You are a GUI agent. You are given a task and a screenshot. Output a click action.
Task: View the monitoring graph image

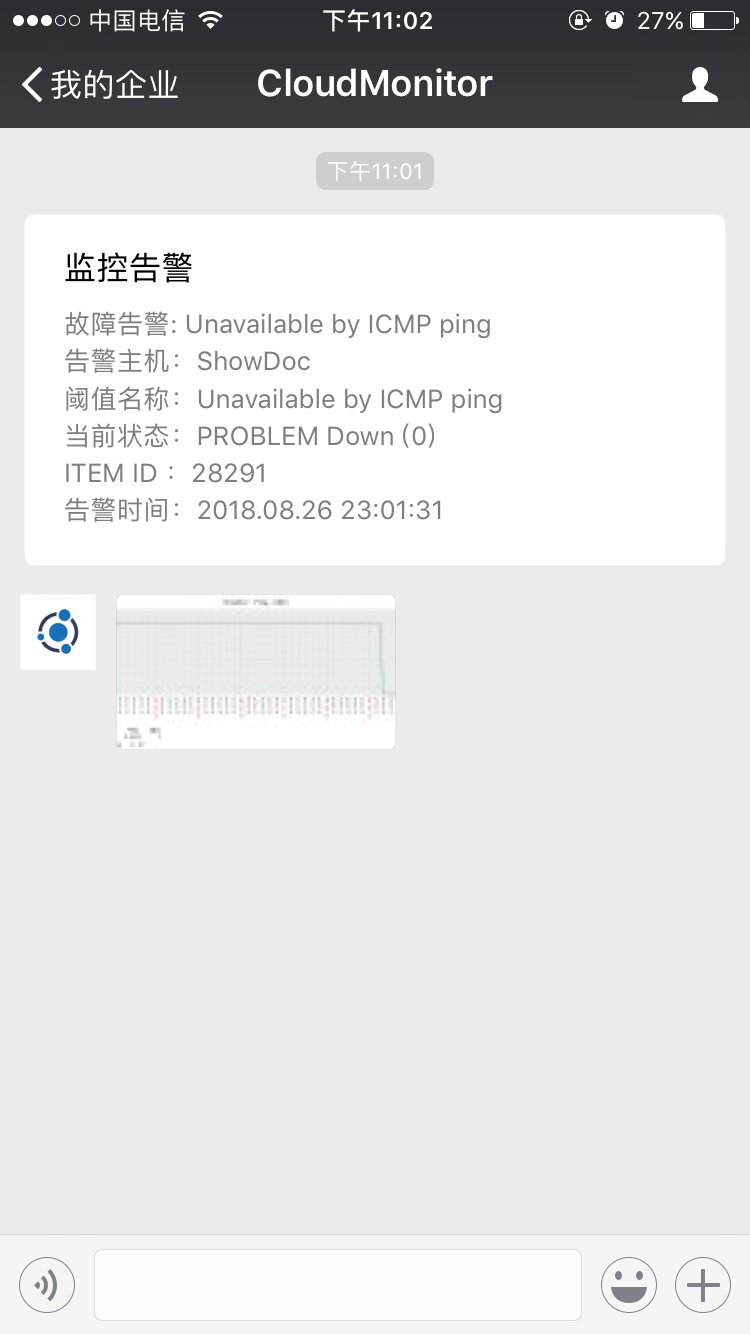point(256,672)
